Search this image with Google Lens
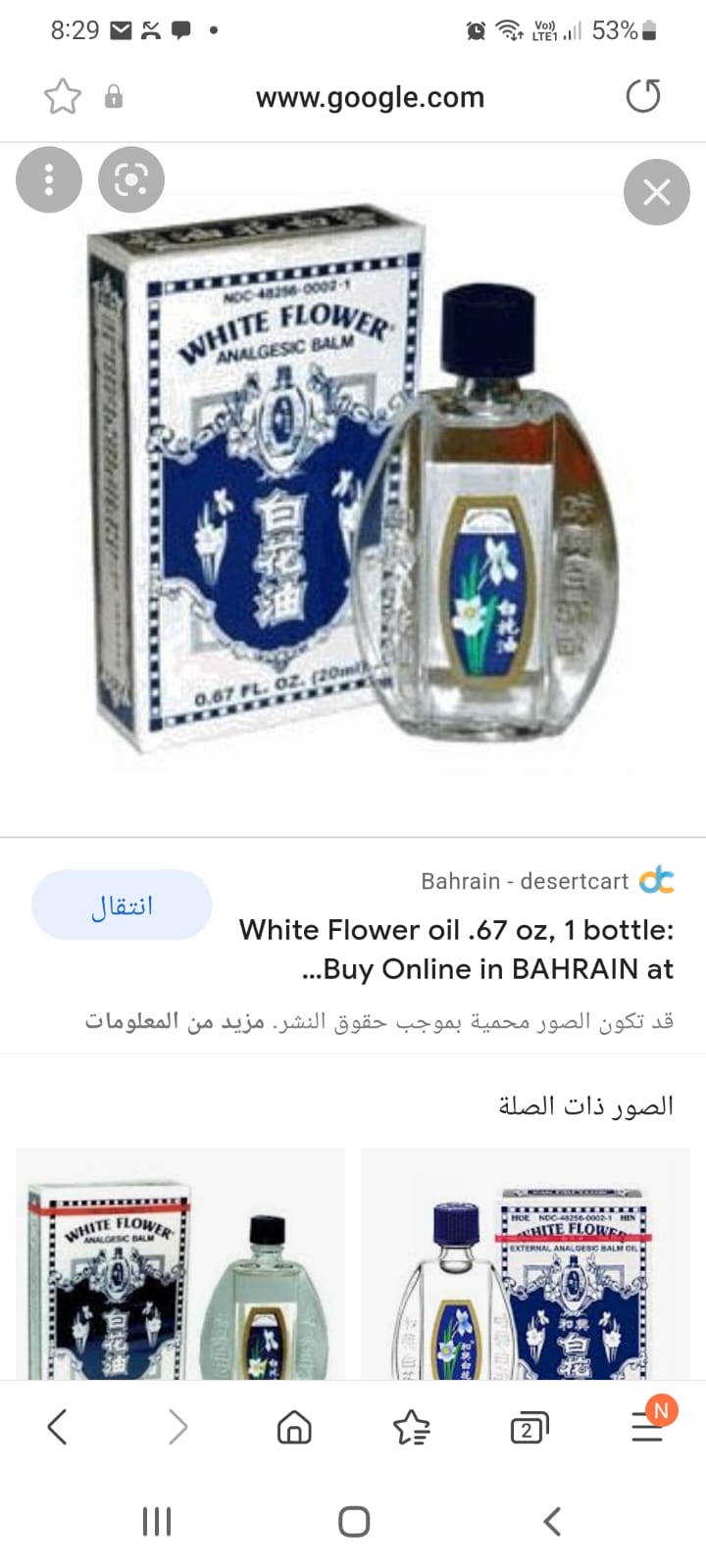 [x=131, y=179]
